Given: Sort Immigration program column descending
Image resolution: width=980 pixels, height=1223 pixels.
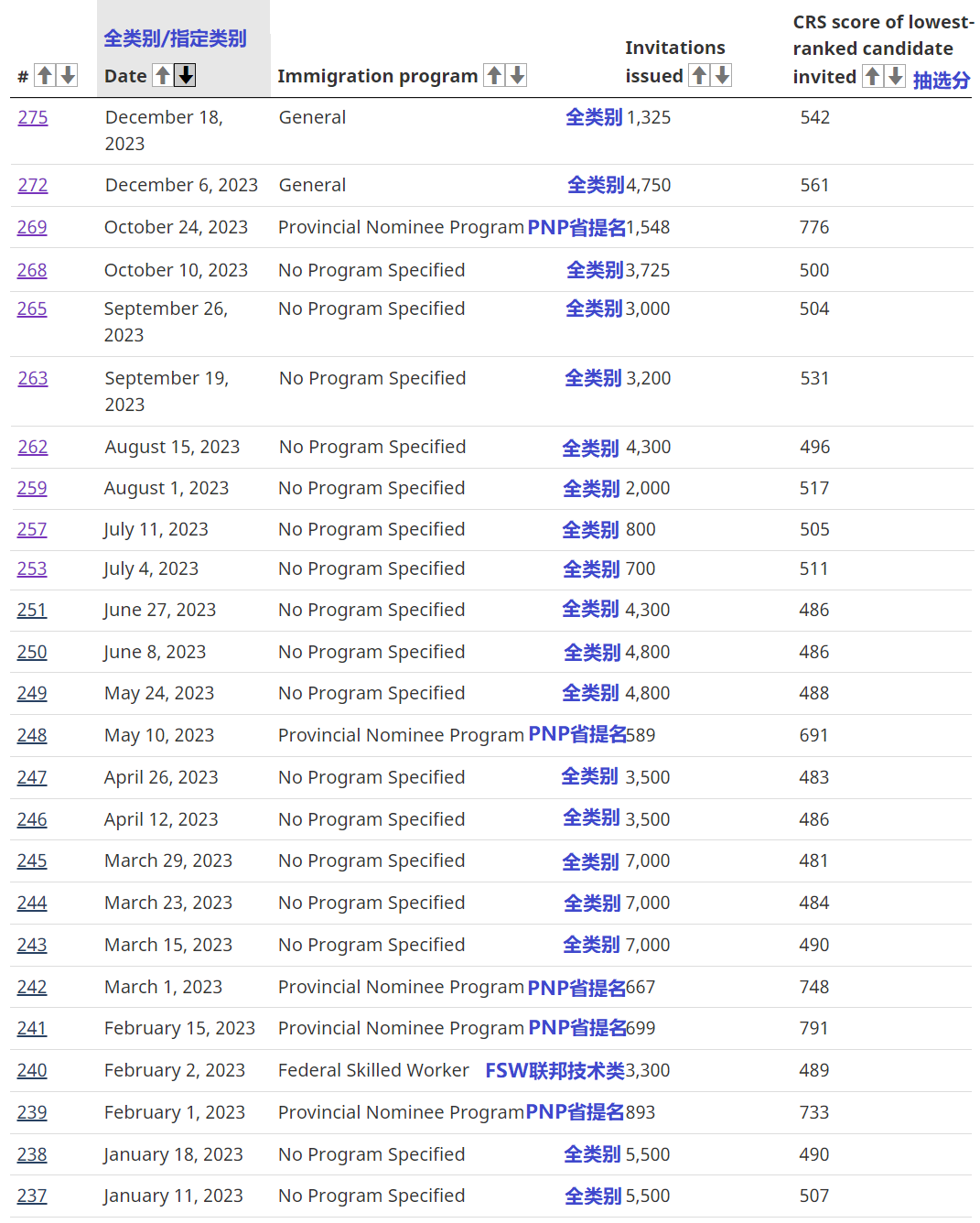Looking at the screenshot, I should tap(517, 75).
